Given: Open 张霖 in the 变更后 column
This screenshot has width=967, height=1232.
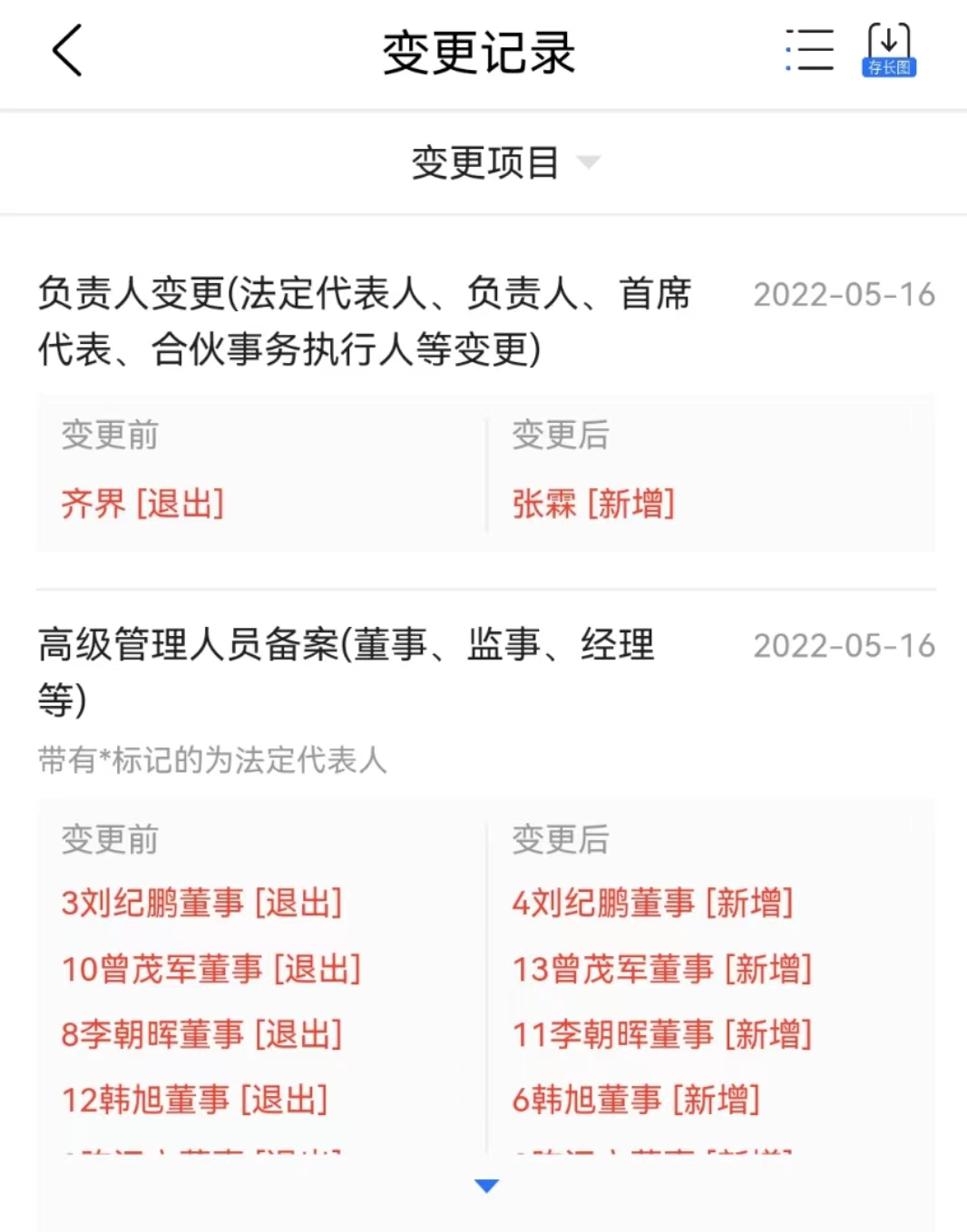Looking at the screenshot, I should 544,504.
